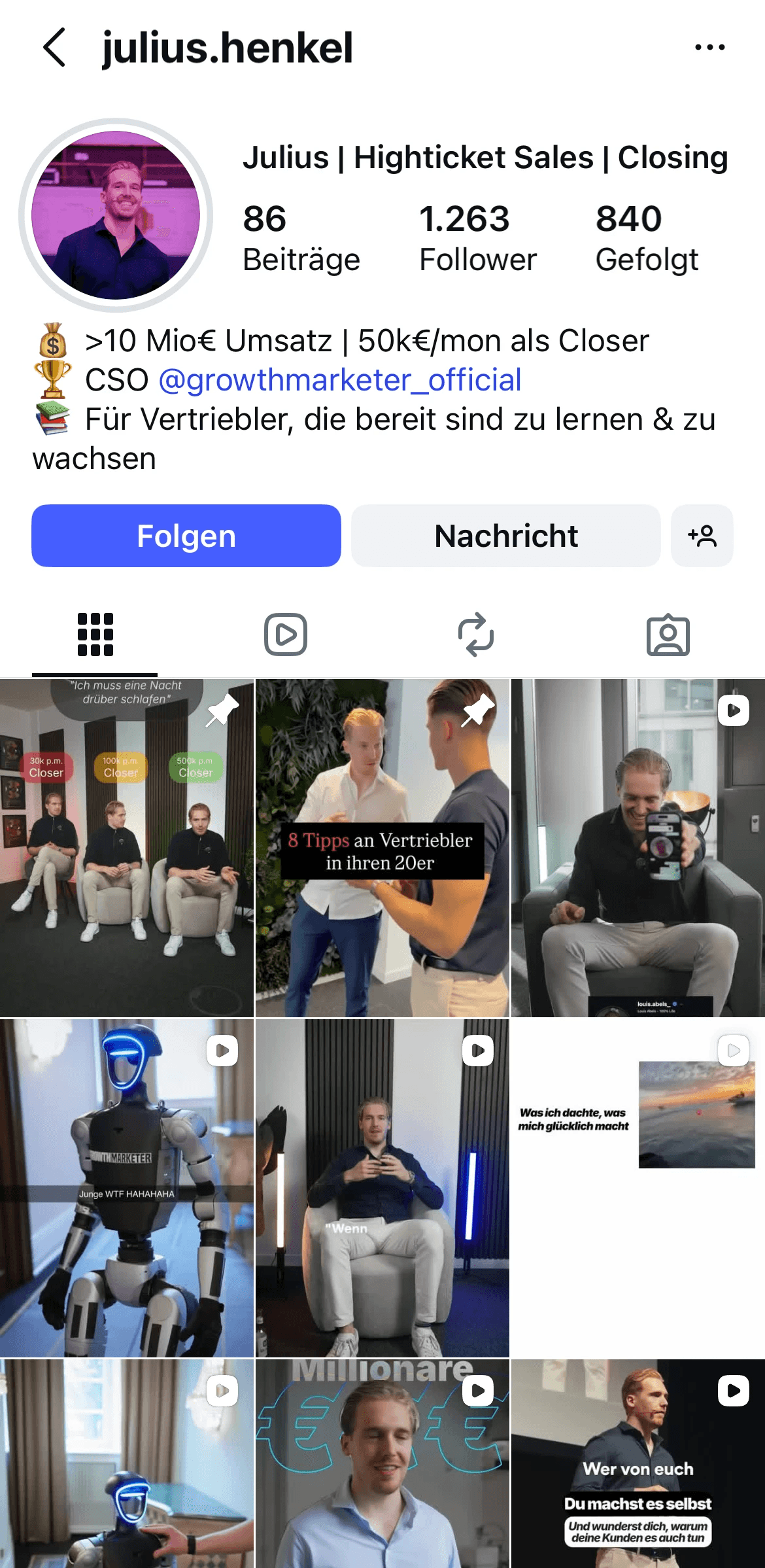The height and width of the screenshot is (1568, 765).
Task: Show the 1.263 Follower list
Action: tap(477, 238)
